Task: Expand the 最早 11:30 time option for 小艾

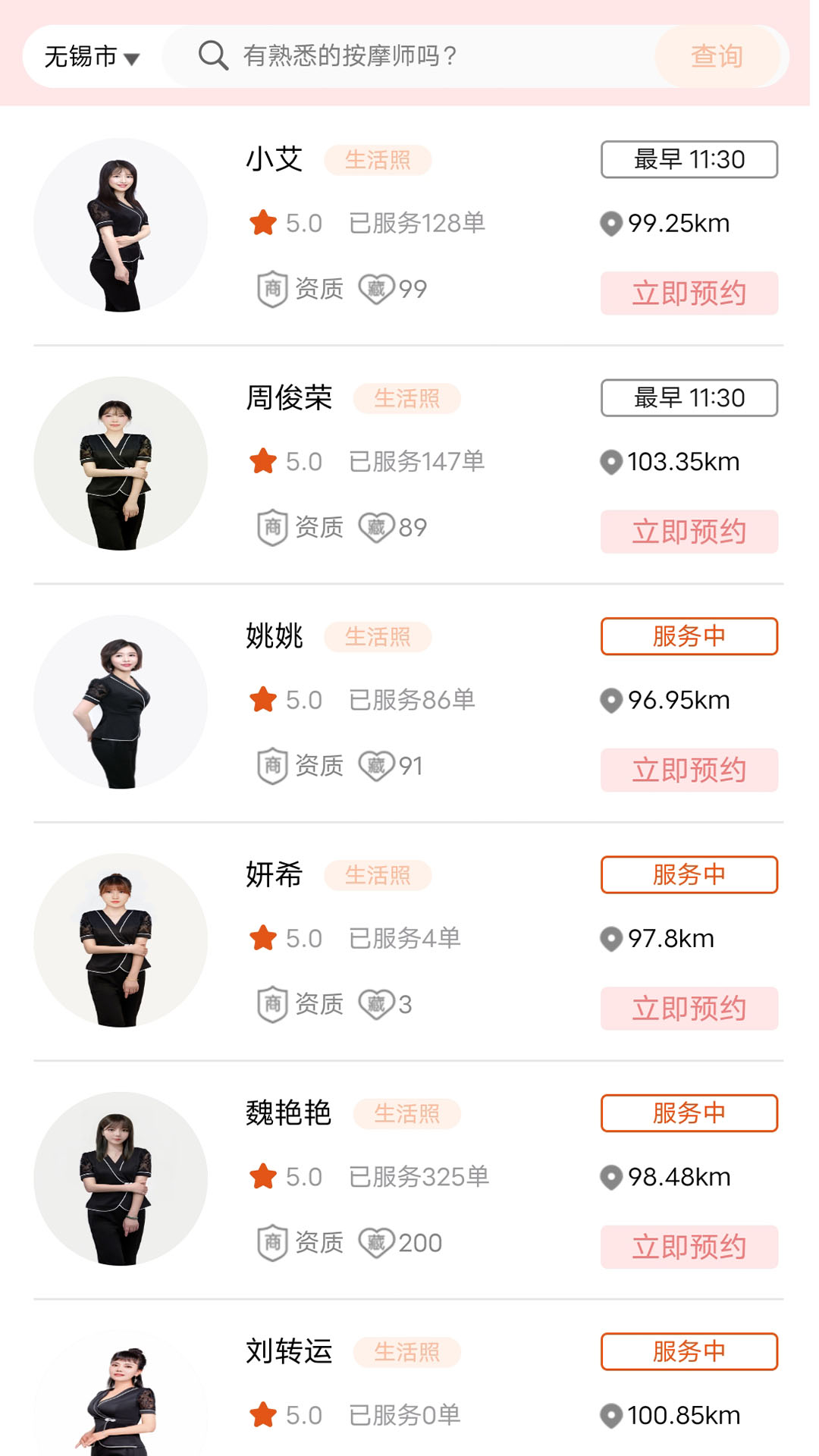Action: point(689,159)
